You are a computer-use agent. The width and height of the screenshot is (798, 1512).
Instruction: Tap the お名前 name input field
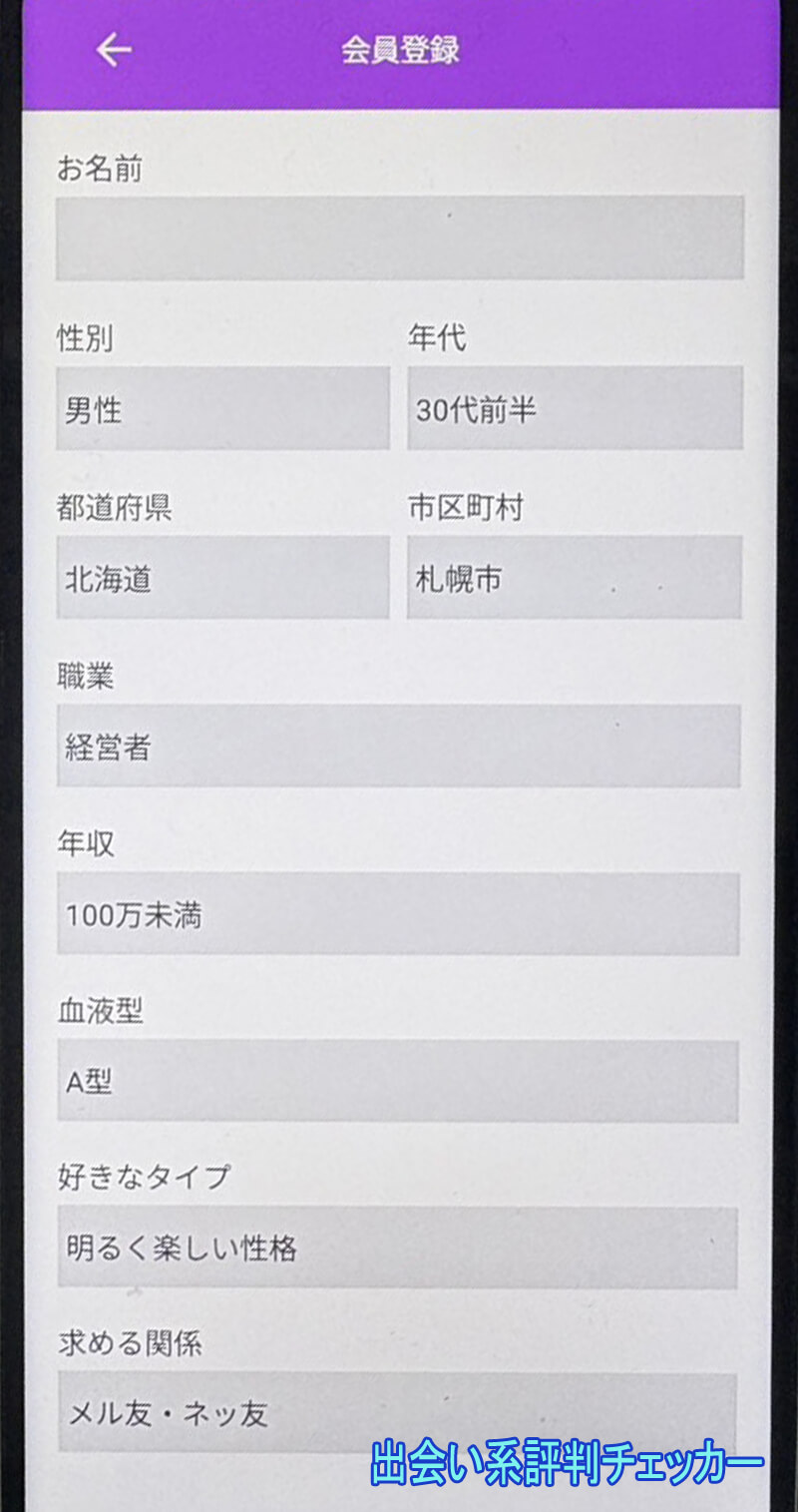pyautogui.click(x=399, y=238)
